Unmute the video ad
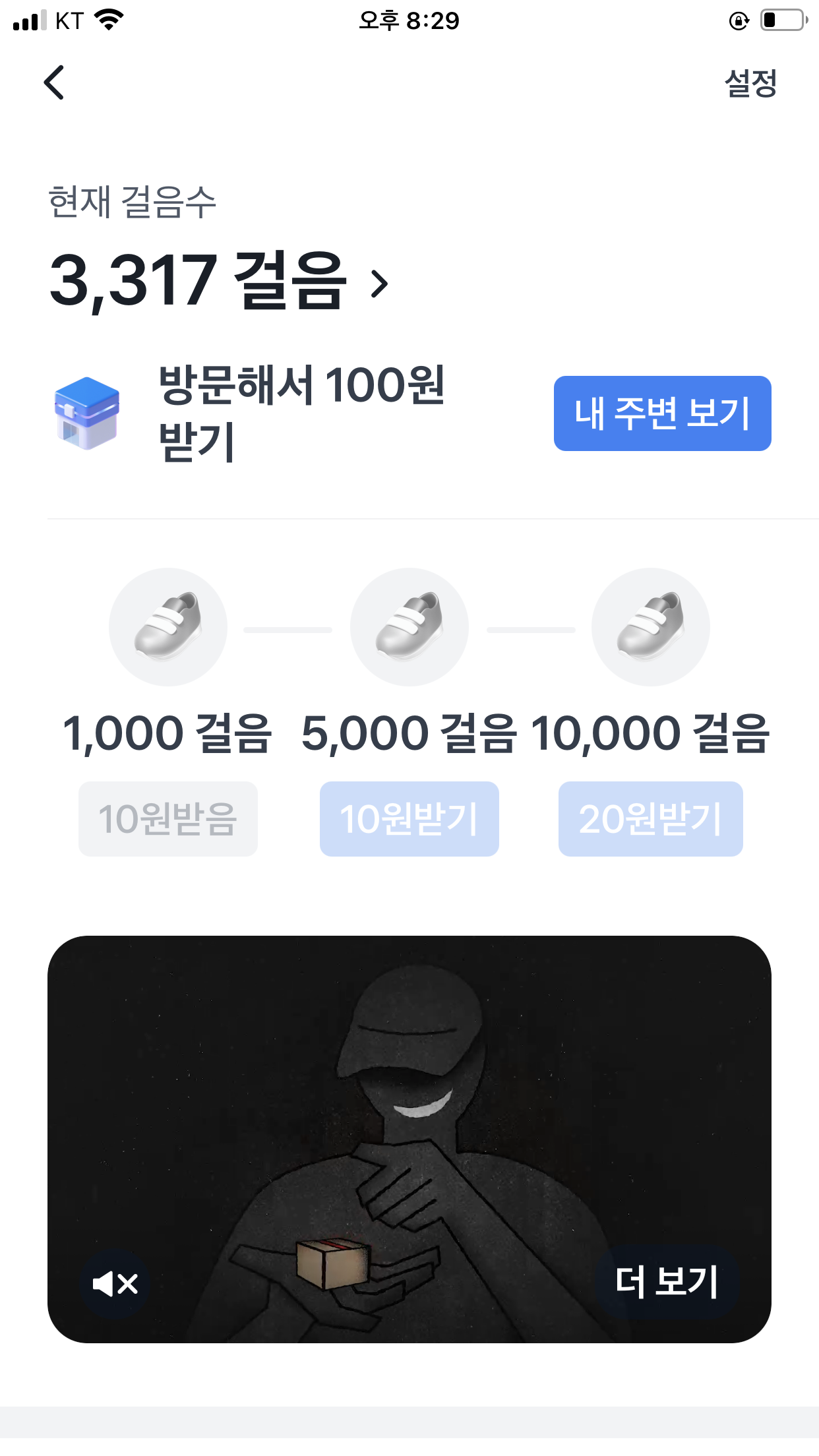The width and height of the screenshot is (819, 1456). point(115,1284)
